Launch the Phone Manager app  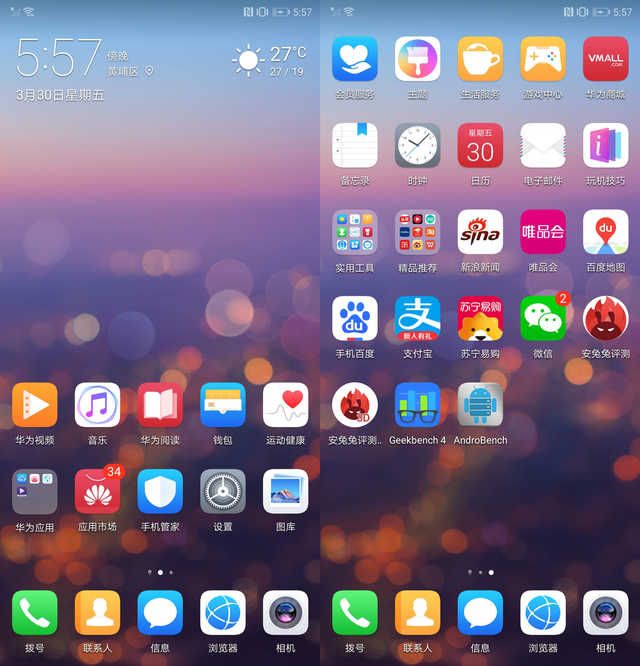click(160, 491)
